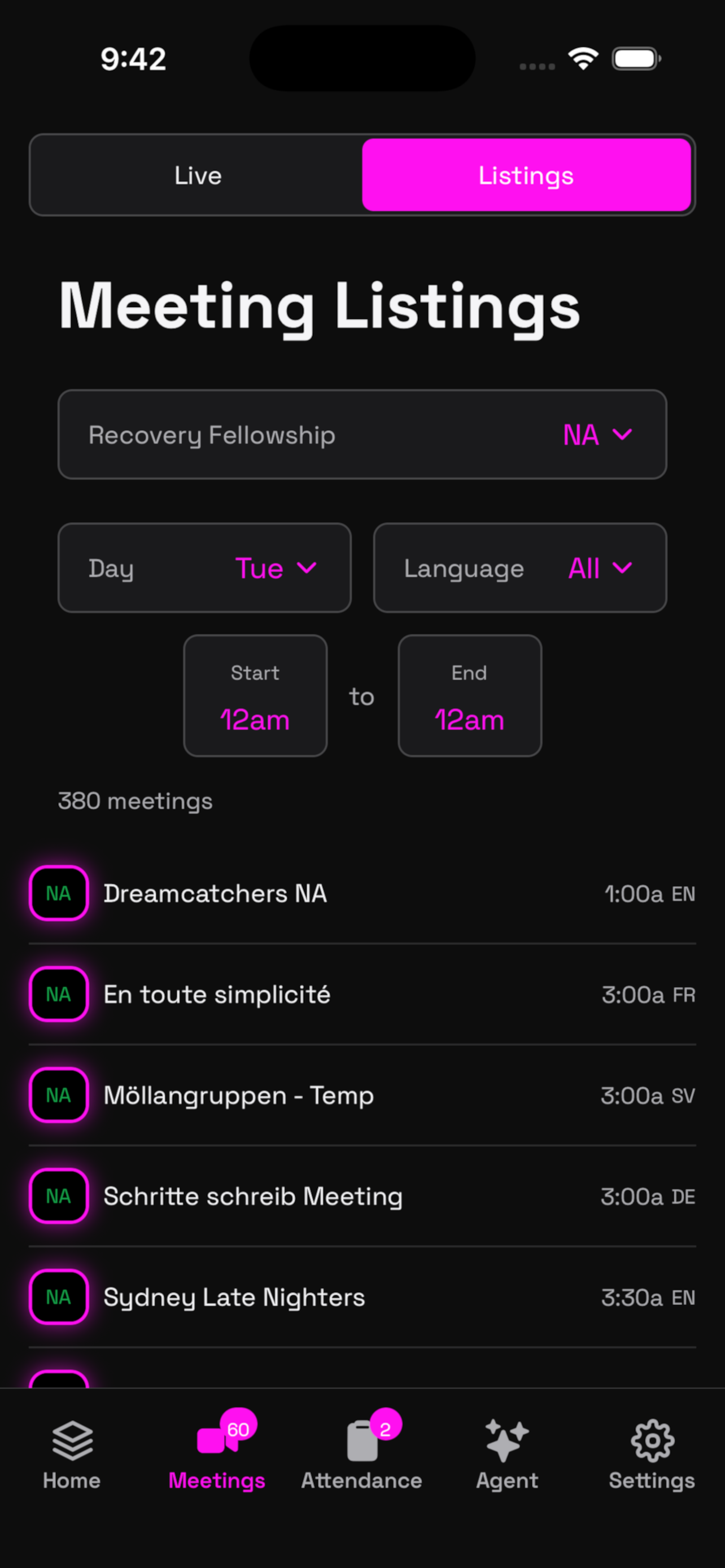
Task: Switch to the Listings tab
Action: click(526, 175)
